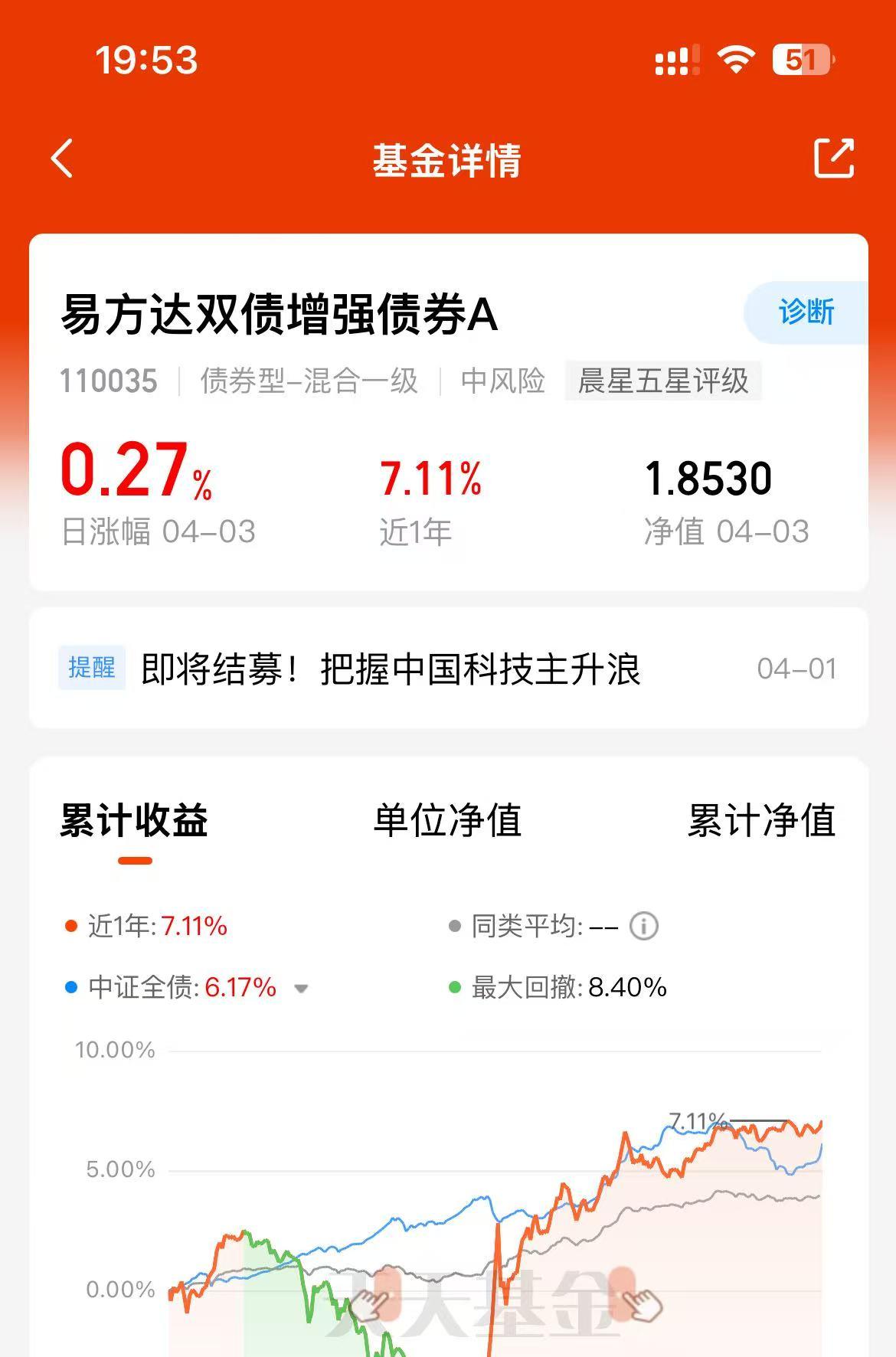Tap the info icon beside 同类平均

tap(643, 925)
